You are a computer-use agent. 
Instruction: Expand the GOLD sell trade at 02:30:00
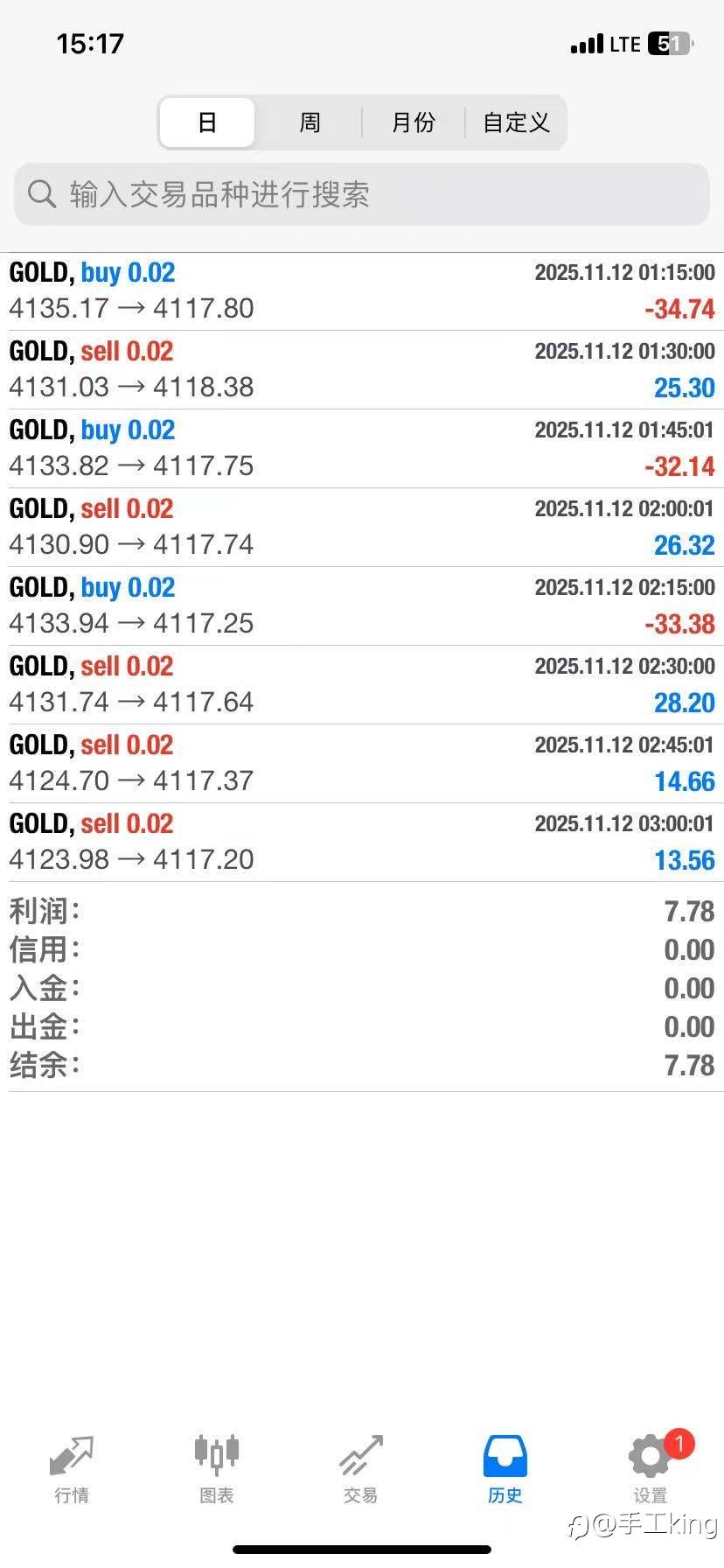(x=362, y=685)
